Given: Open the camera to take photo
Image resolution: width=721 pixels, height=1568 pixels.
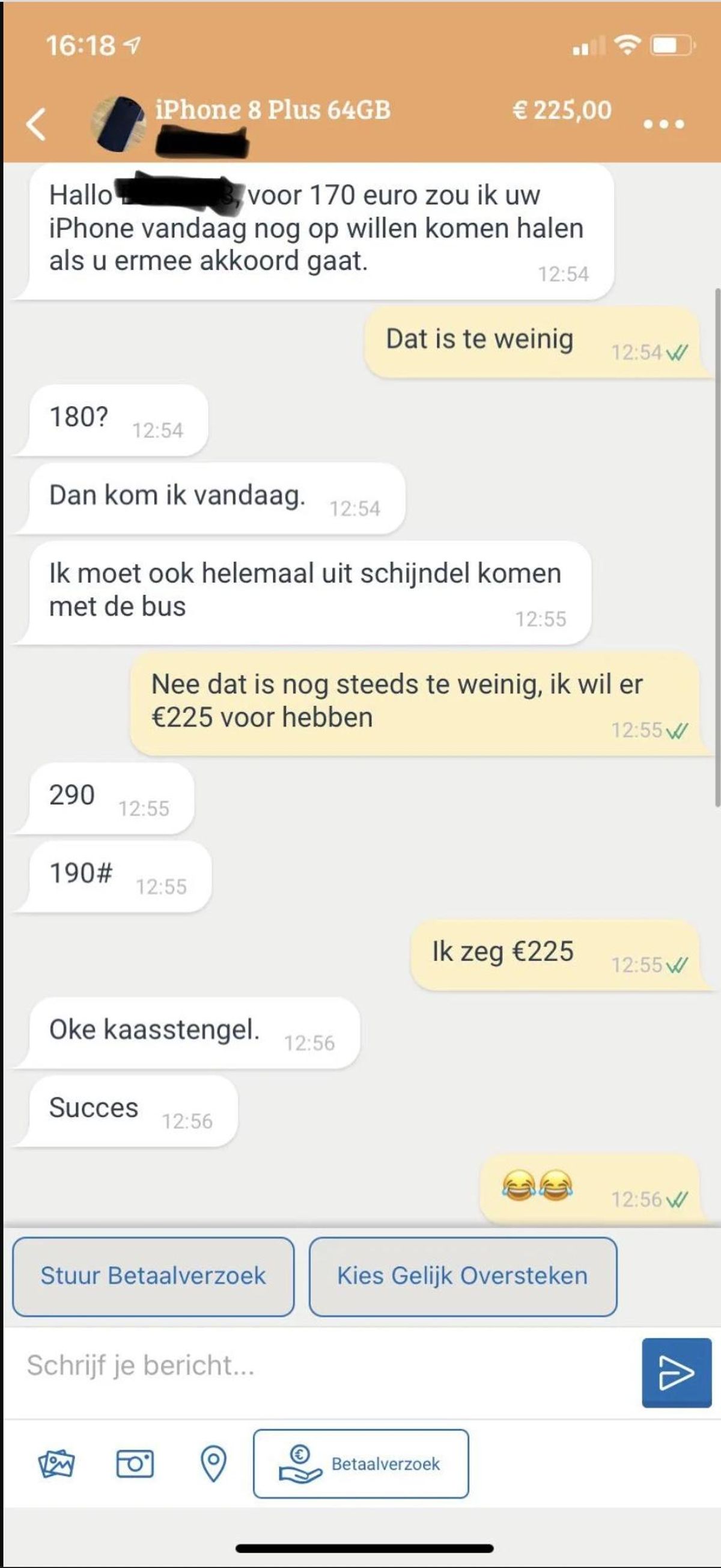Looking at the screenshot, I should tap(135, 1463).
